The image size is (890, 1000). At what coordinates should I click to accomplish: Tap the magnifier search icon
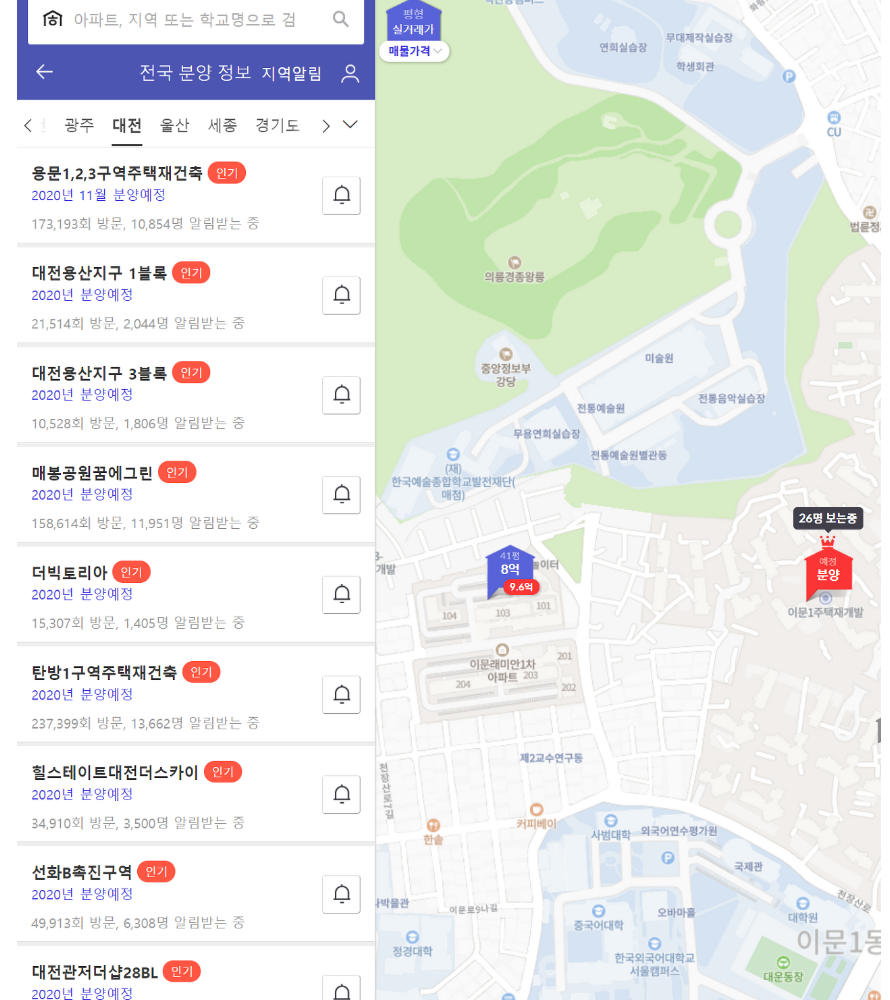click(341, 20)
